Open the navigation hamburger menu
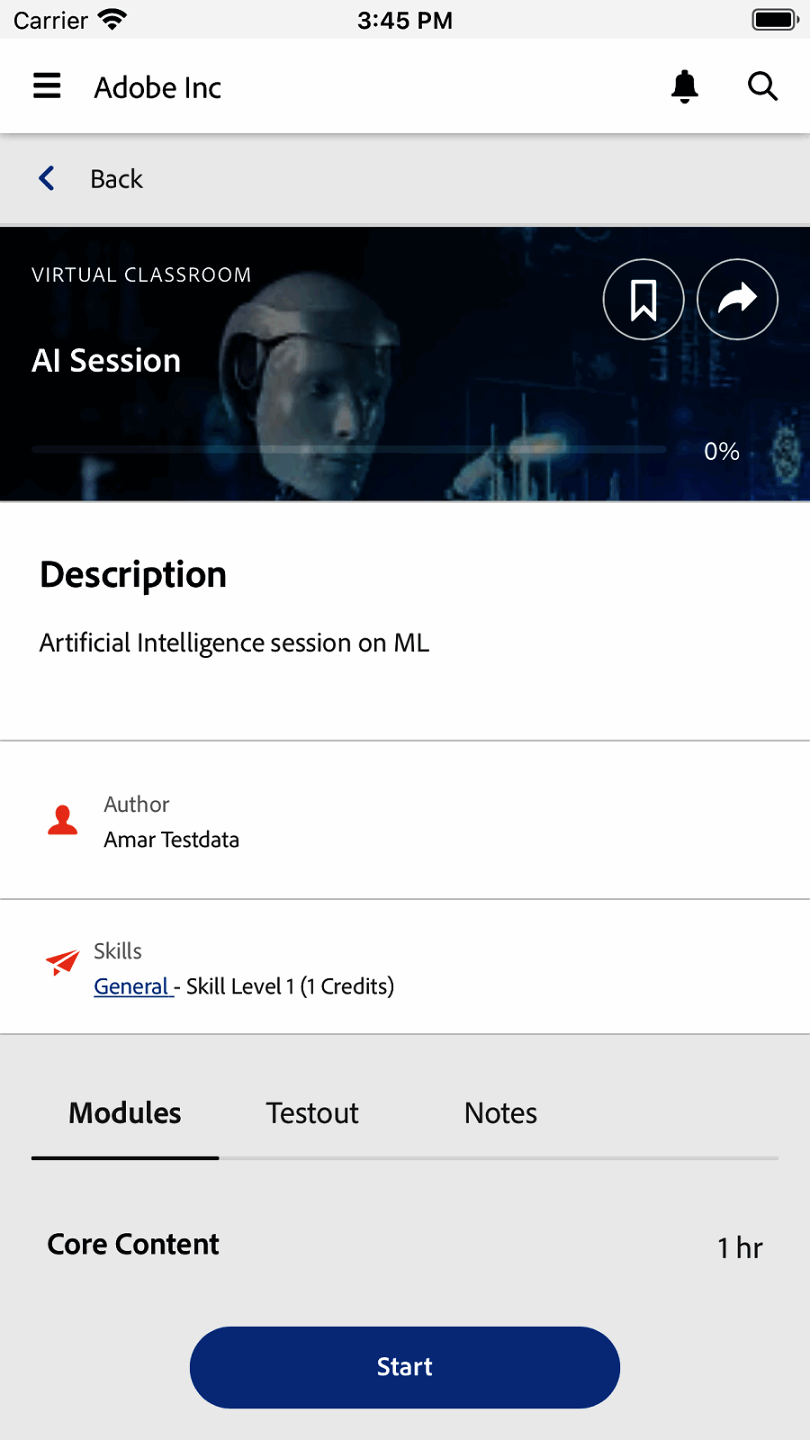This screenshot has width=810, height=1440. [46, 85]
